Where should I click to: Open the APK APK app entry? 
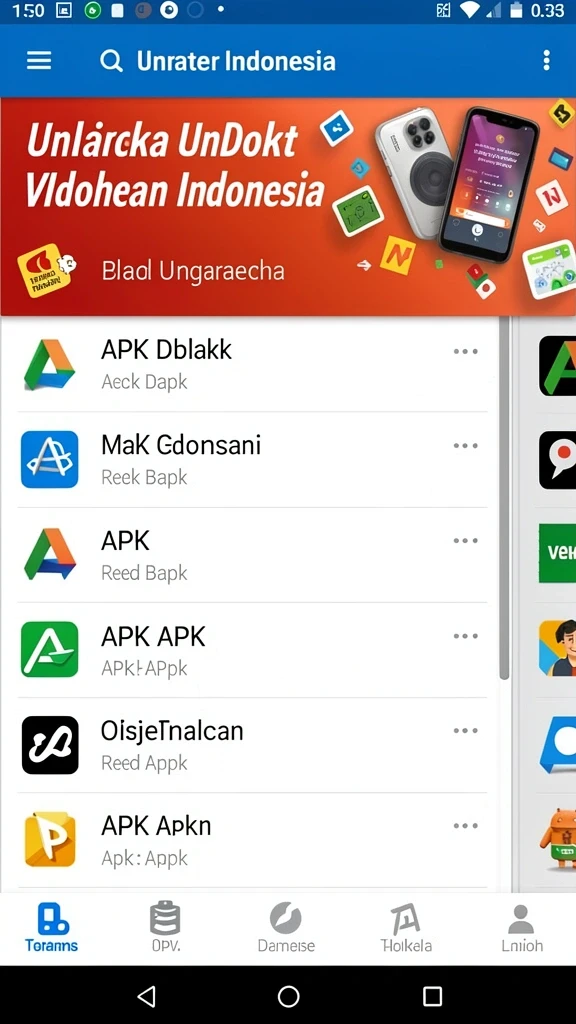point(252,650)
